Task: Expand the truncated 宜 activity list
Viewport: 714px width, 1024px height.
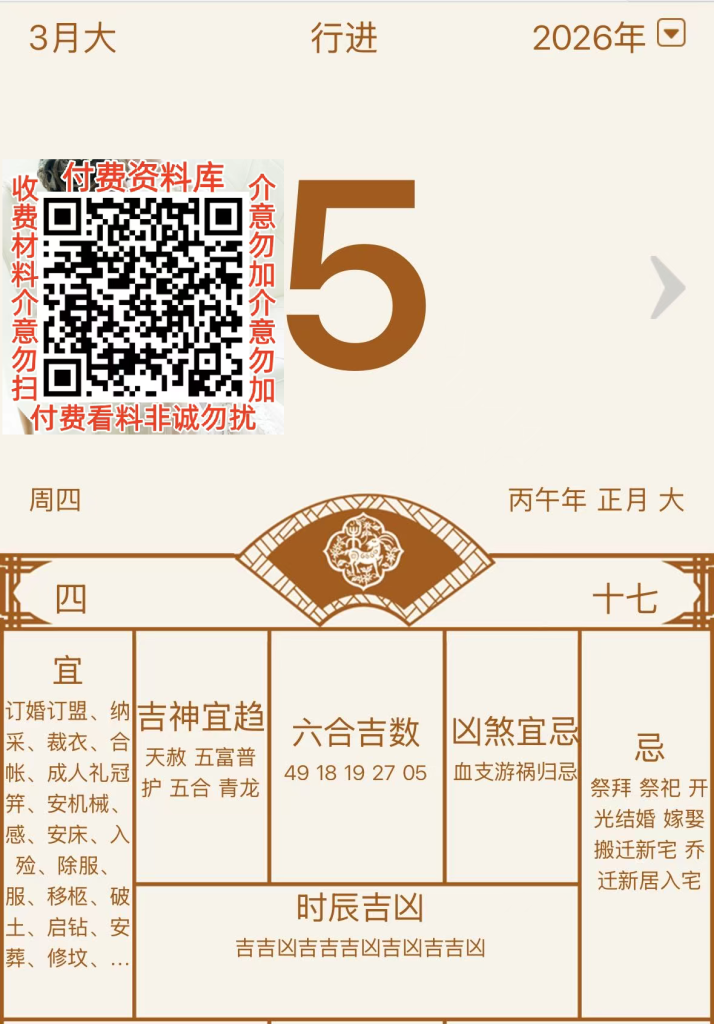Action: (119, 958)
